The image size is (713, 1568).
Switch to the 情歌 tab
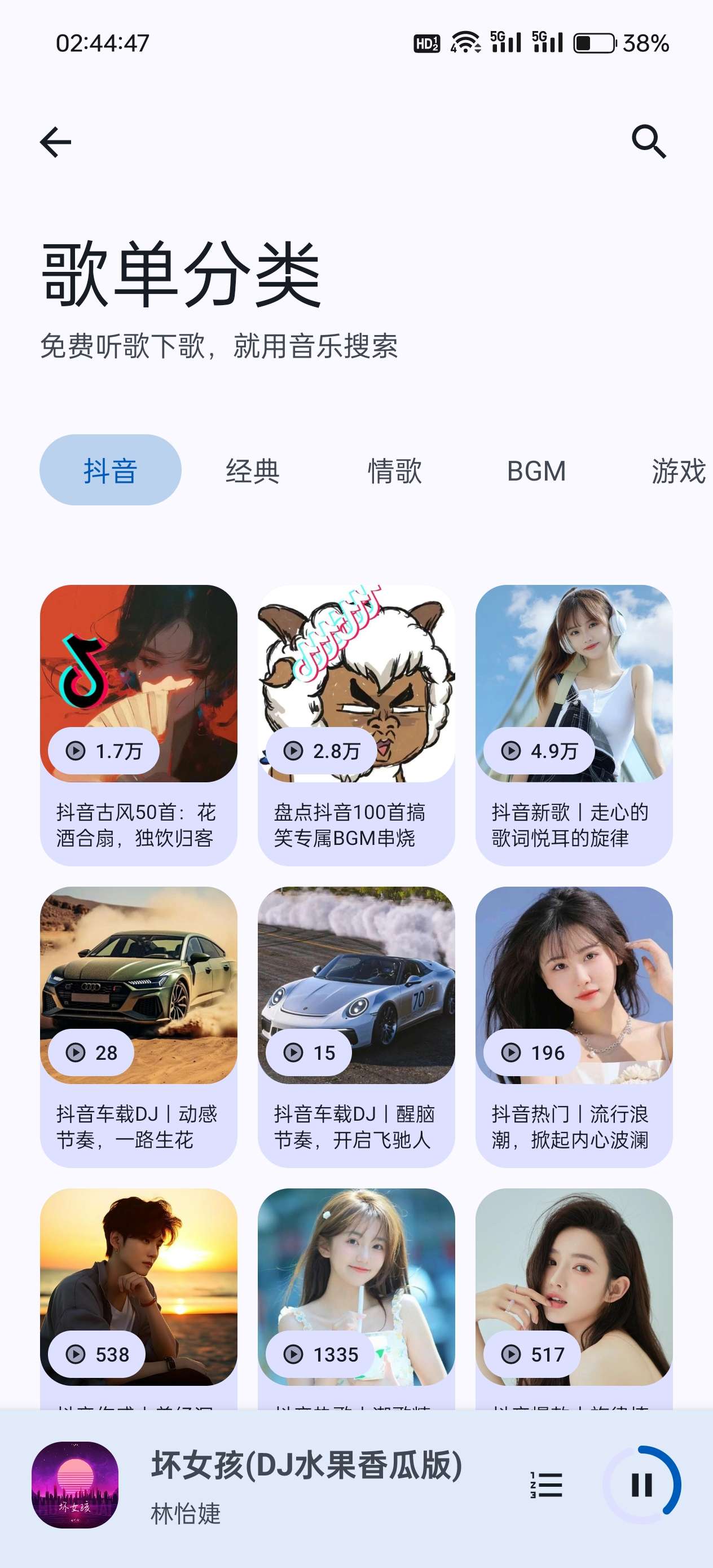click(x=394, y=471)
